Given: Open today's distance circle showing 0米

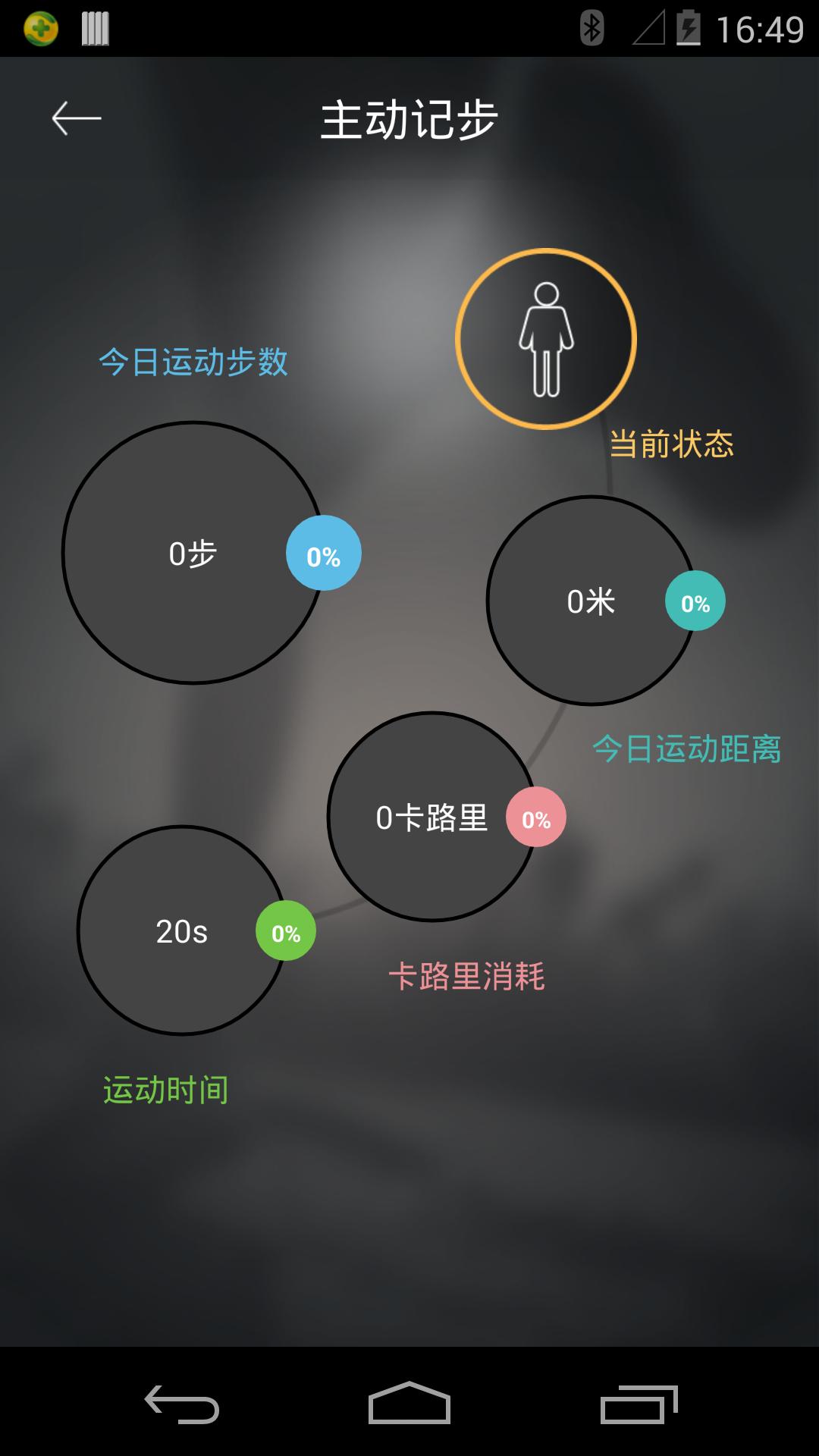Looking at the screenshot, I should point(591,601).
